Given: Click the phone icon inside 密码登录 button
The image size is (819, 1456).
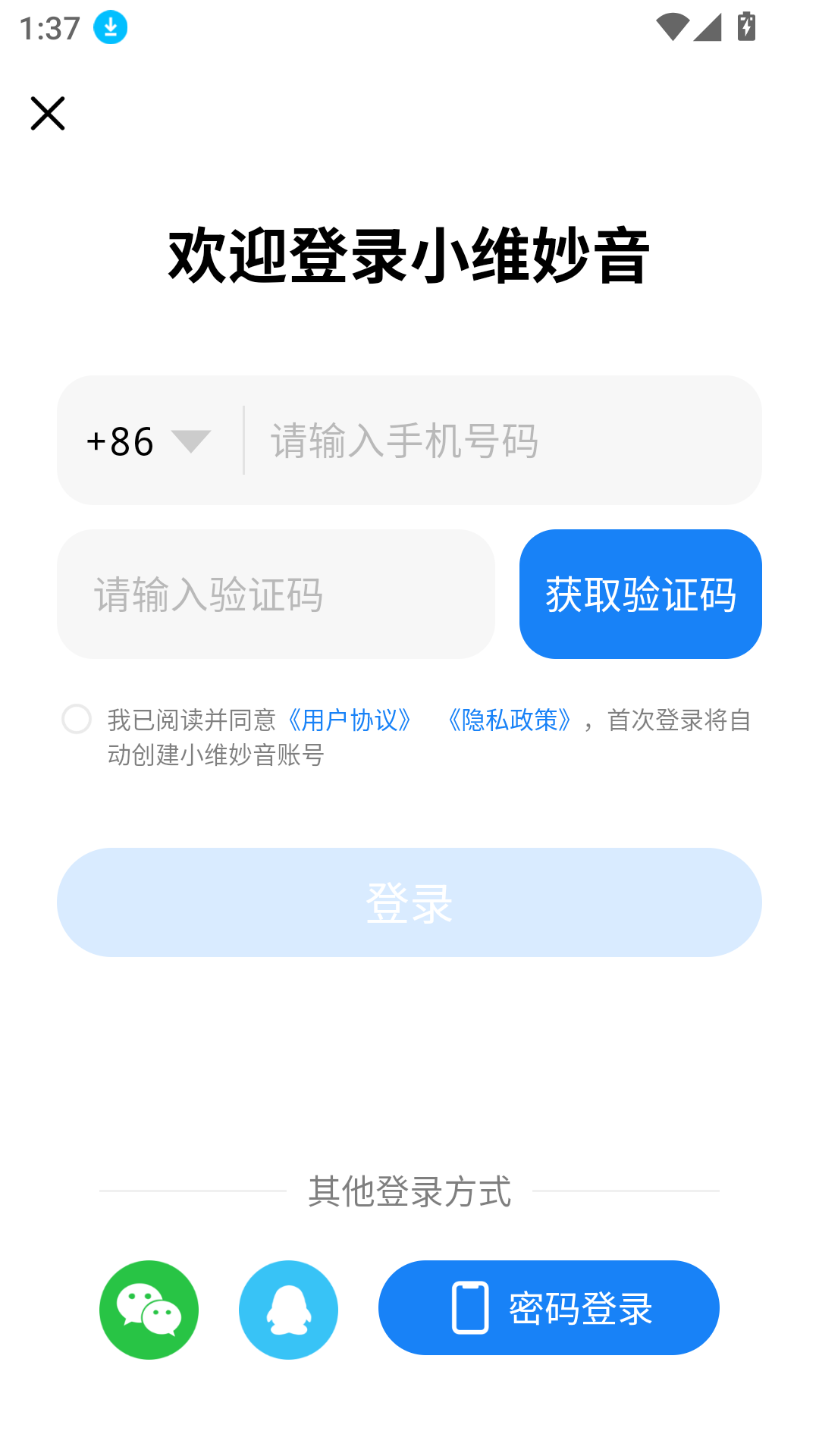Looking at the screenshot, I should coord(470,1307).
